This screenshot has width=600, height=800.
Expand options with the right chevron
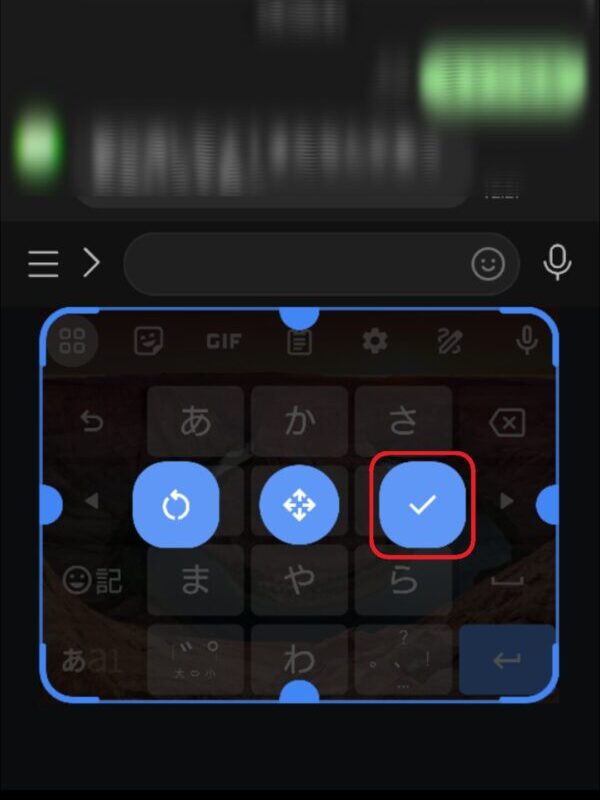point(91,264)
